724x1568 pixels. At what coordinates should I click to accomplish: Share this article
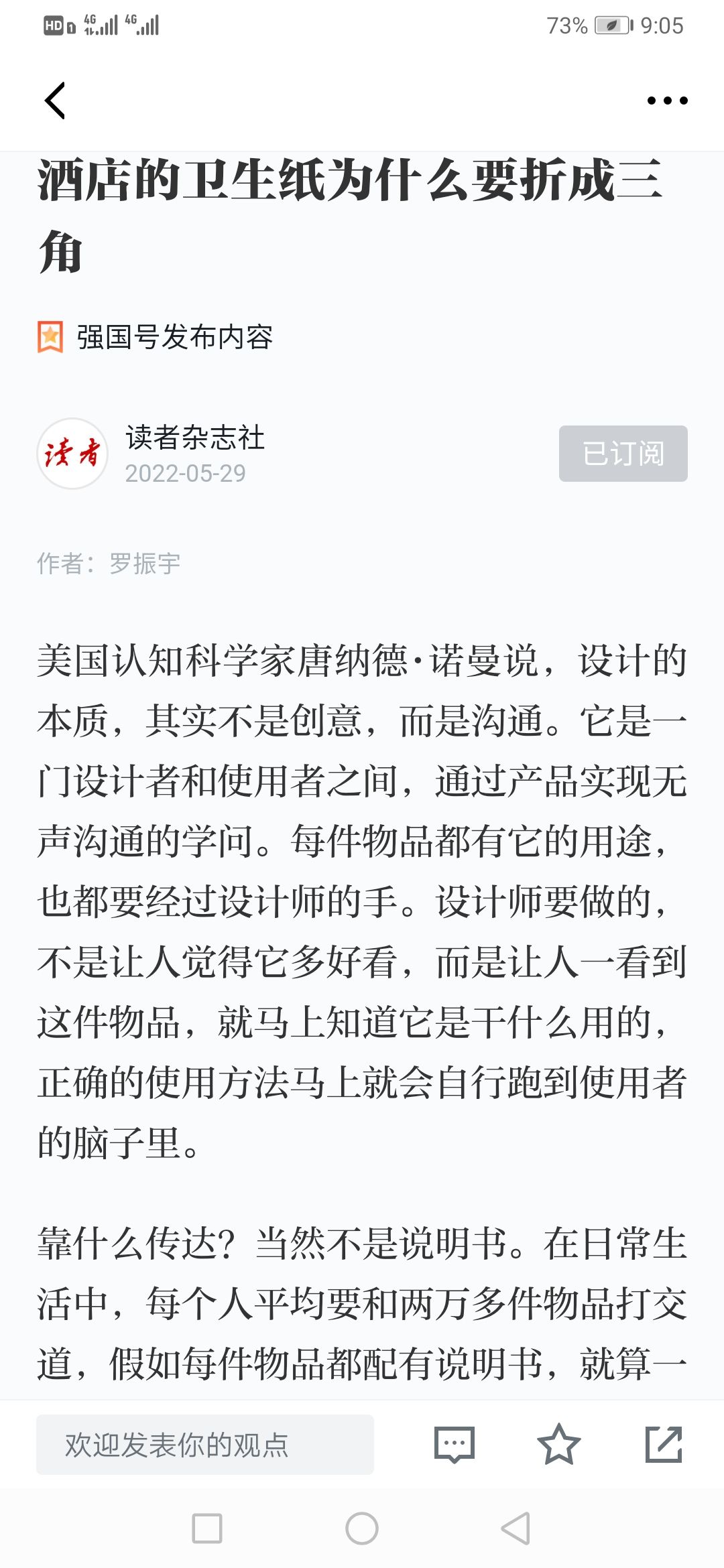point(664,1445)
